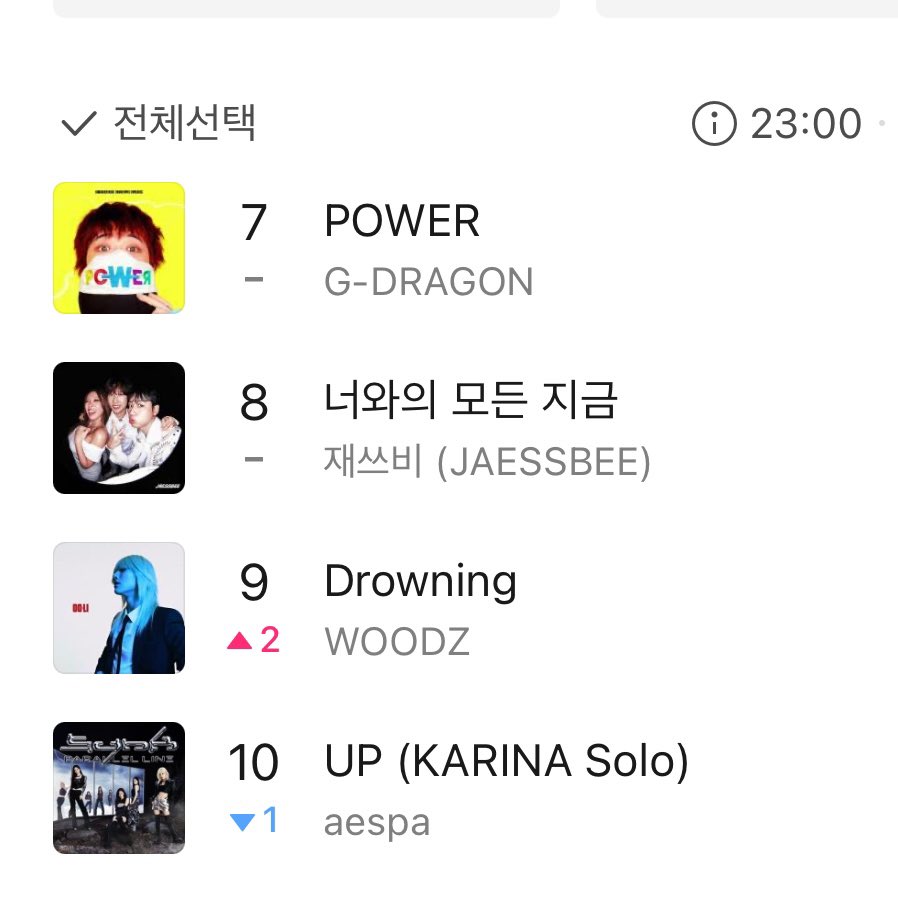The width and height of the screenshot is (898, 898).
Task: Open the chart info icon beside 23:00
Action: coord(714,124)
